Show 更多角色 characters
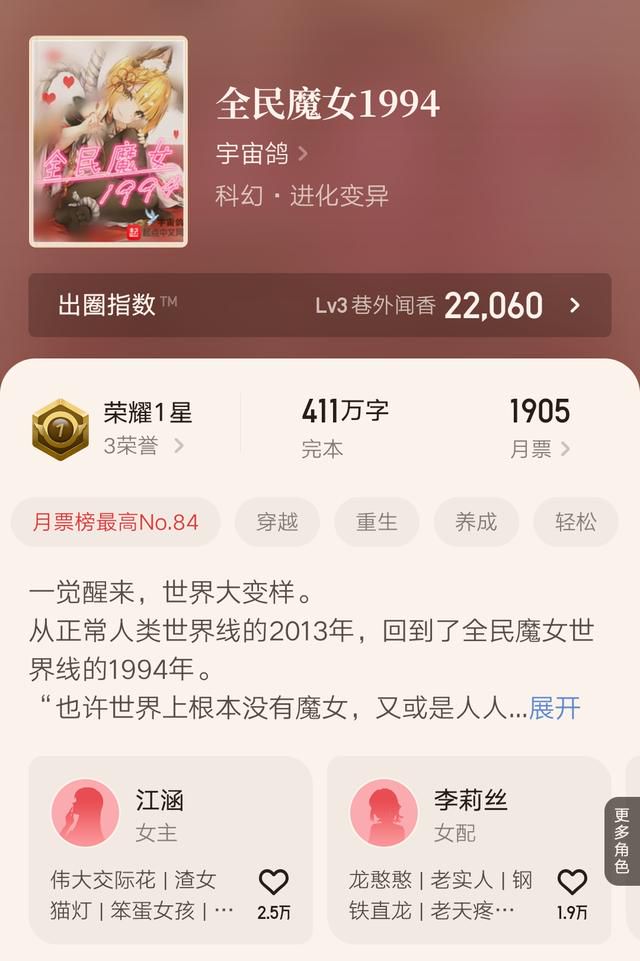The image size is (640, 961). pos(621,840)
